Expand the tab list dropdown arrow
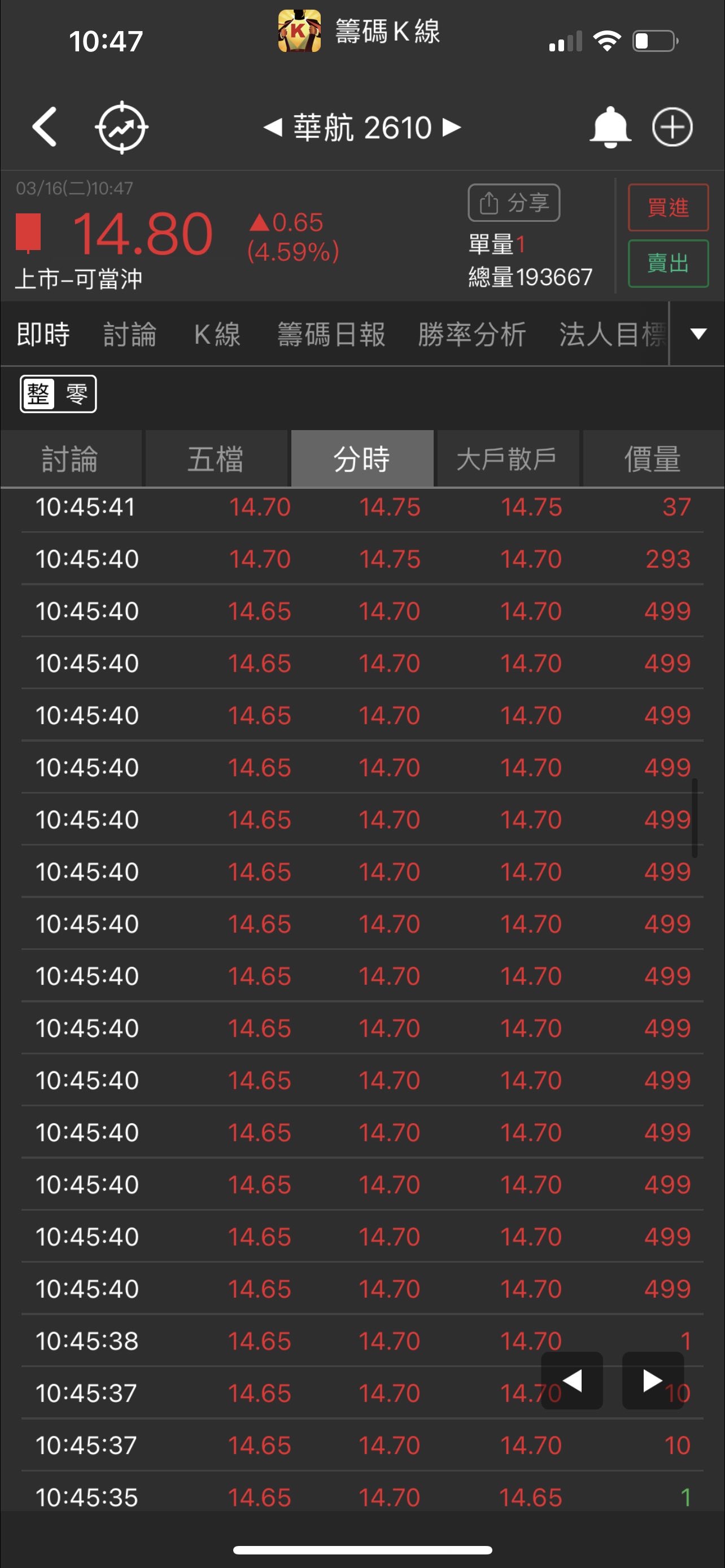The width and height of the screenshot is (725, 1568). tap(698, 334)
